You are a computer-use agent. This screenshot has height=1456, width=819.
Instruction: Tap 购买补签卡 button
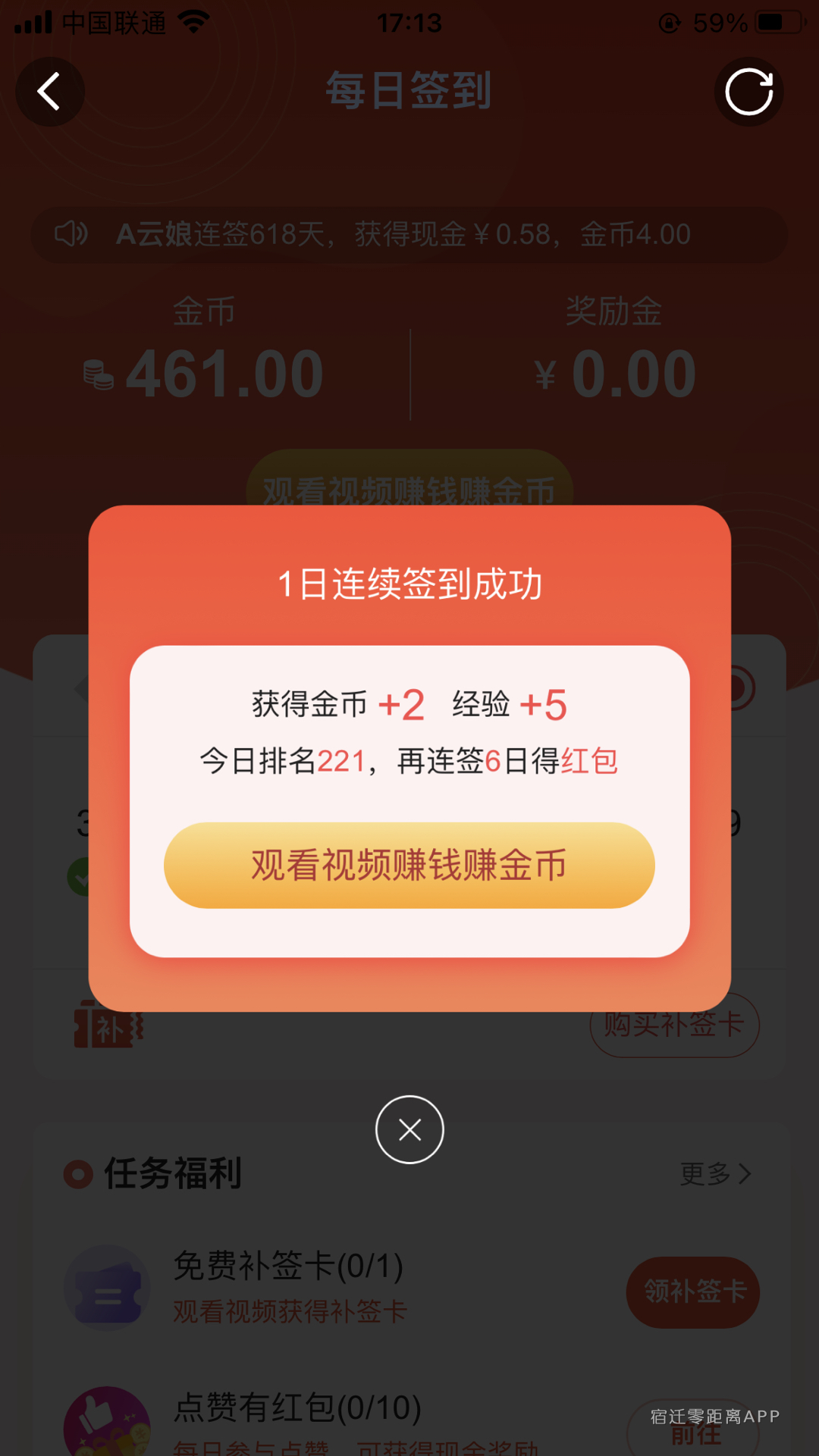pyautogui.click(x=674, y=1025)
